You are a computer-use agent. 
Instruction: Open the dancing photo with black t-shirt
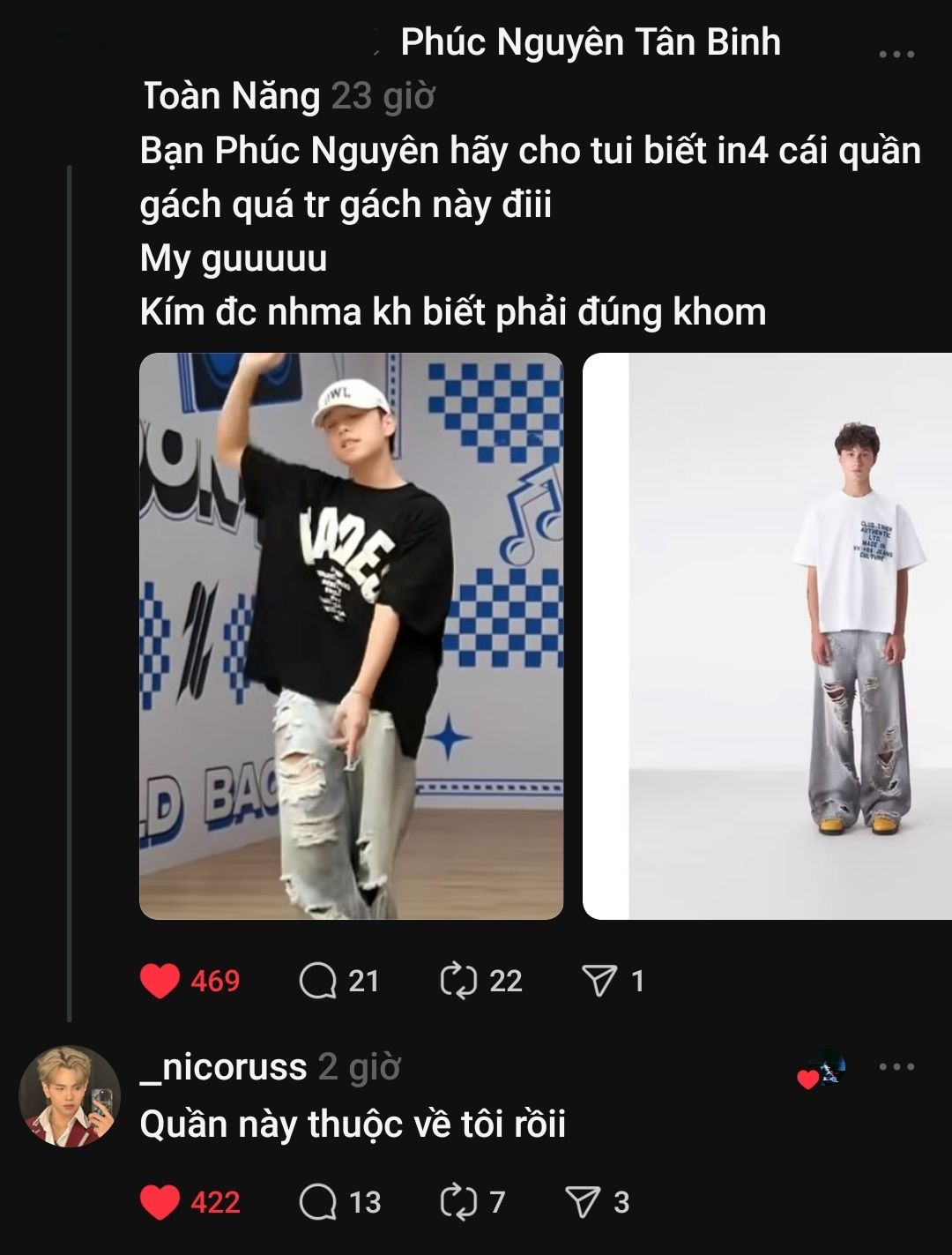coord(351,636)
